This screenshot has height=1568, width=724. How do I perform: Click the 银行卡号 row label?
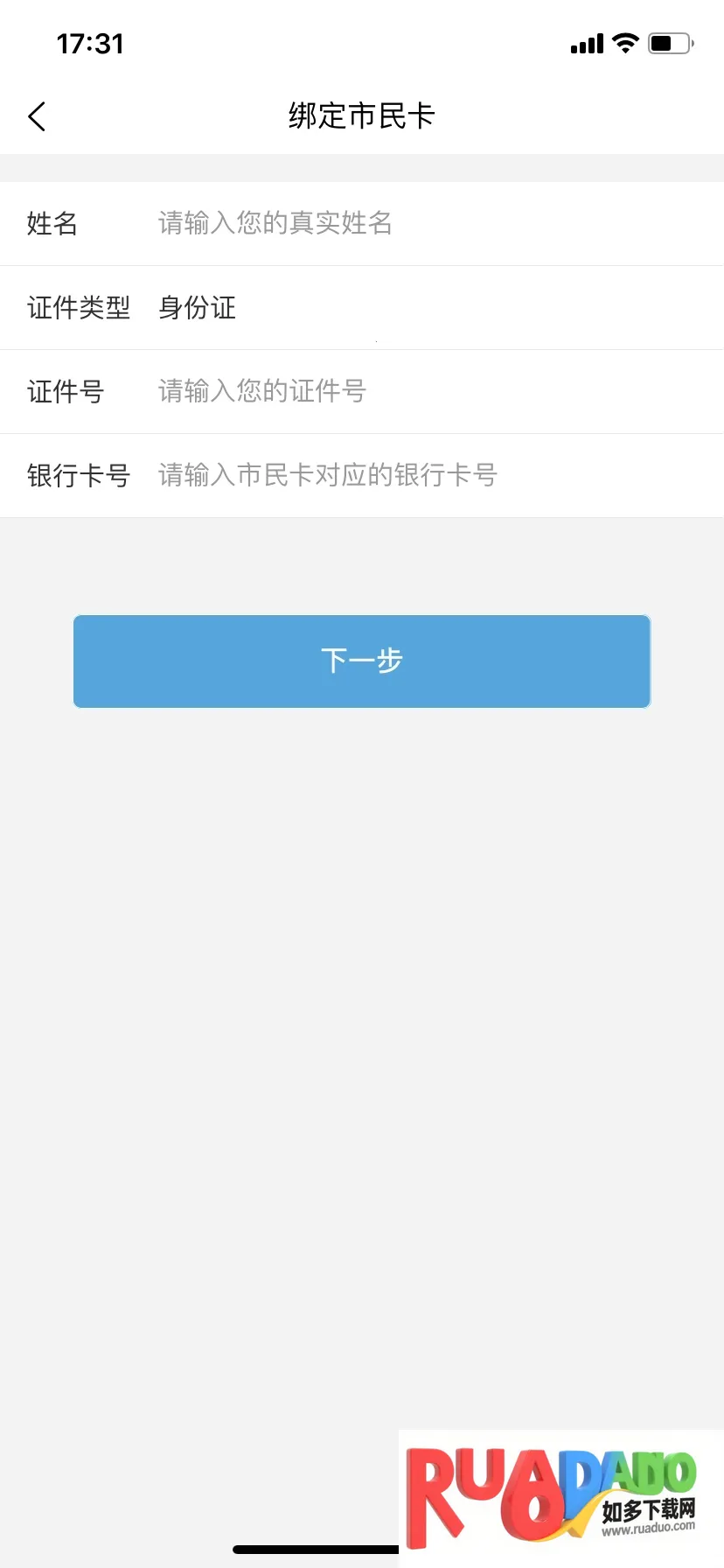pos(78,475)
